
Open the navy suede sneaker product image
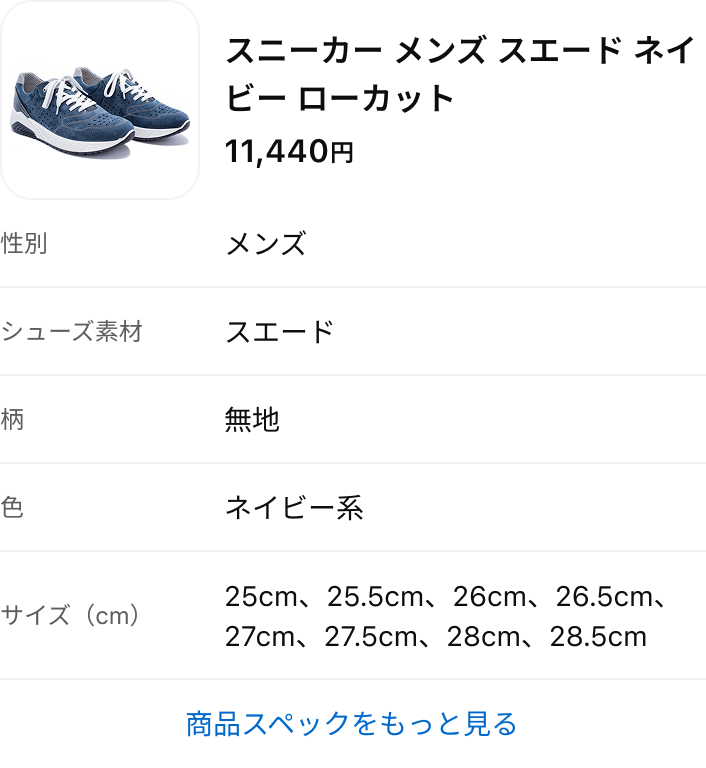[100, 100]
